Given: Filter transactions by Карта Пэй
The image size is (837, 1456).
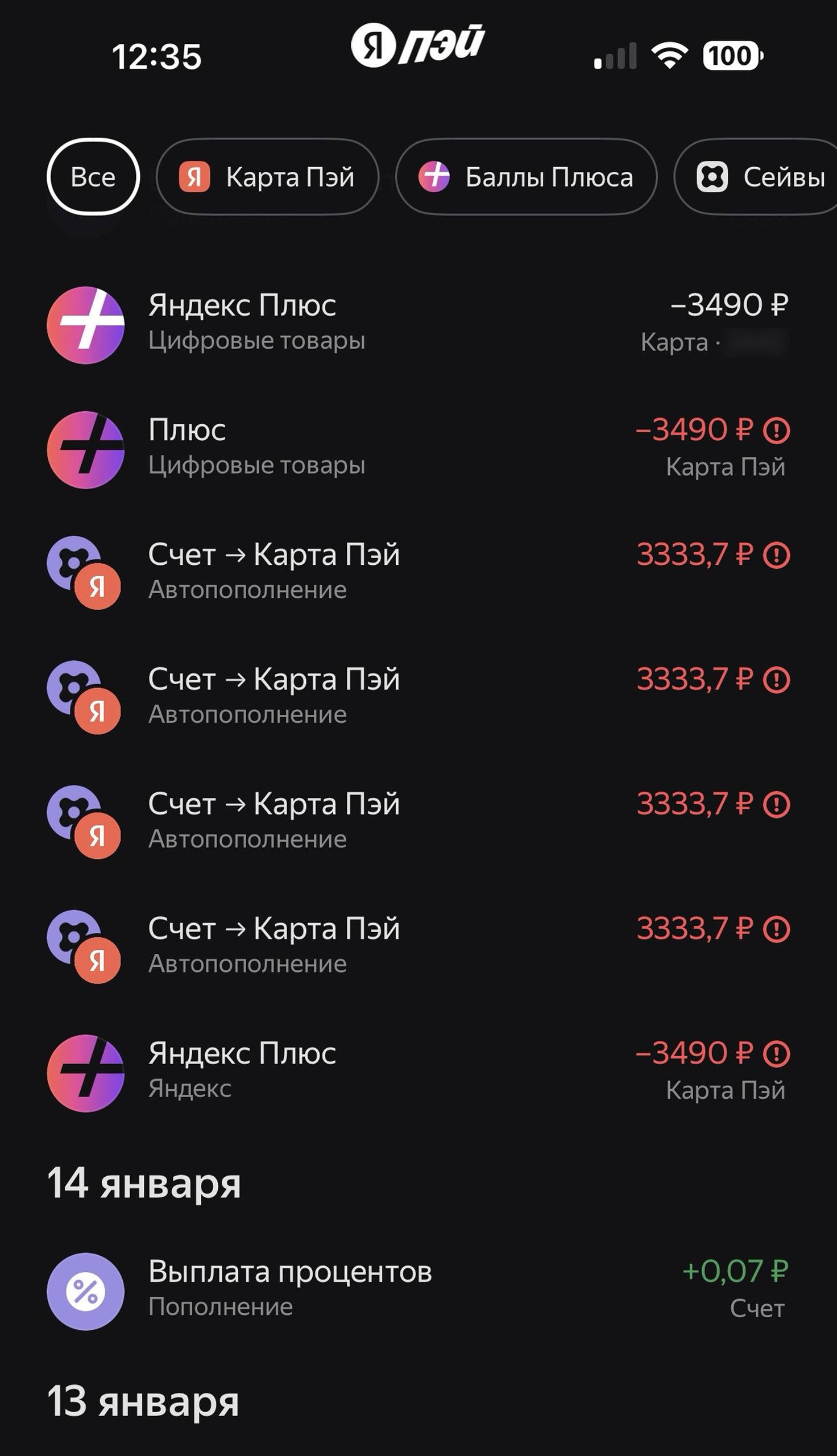Looking at the screenshot, I should 267,176.
